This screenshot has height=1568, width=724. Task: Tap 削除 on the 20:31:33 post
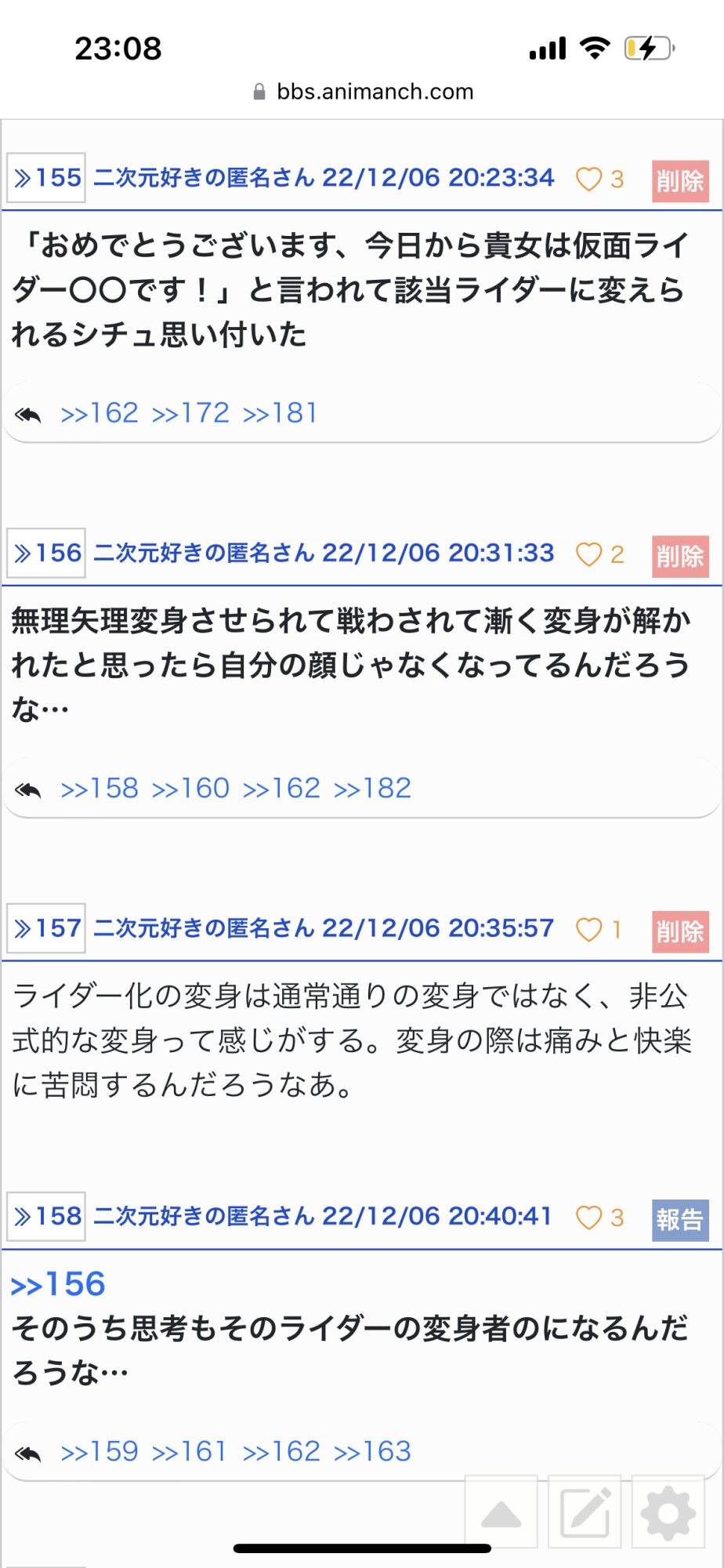[679, 557]
